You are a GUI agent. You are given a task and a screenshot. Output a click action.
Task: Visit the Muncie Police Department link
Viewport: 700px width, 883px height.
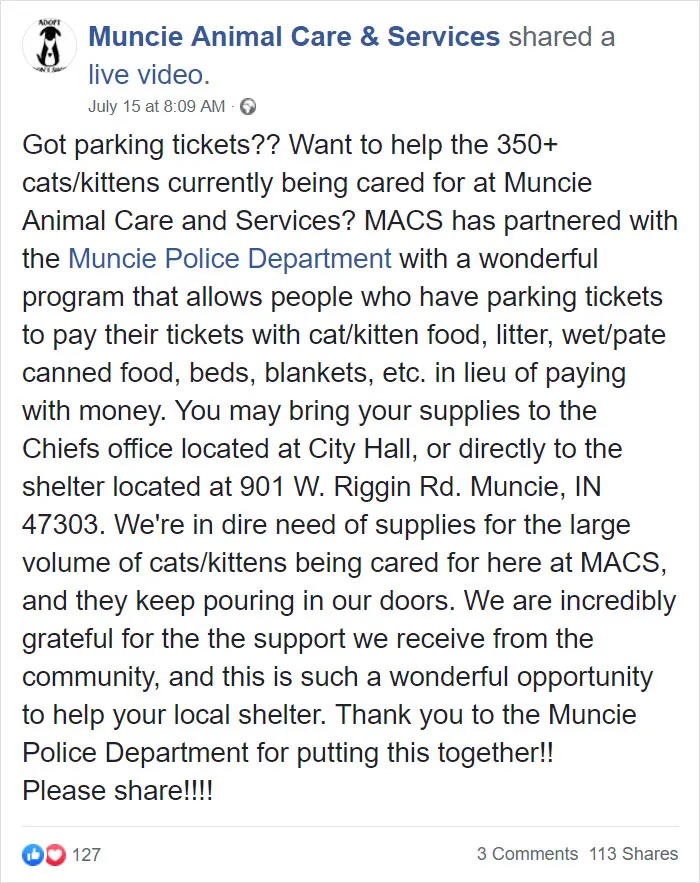230,259
